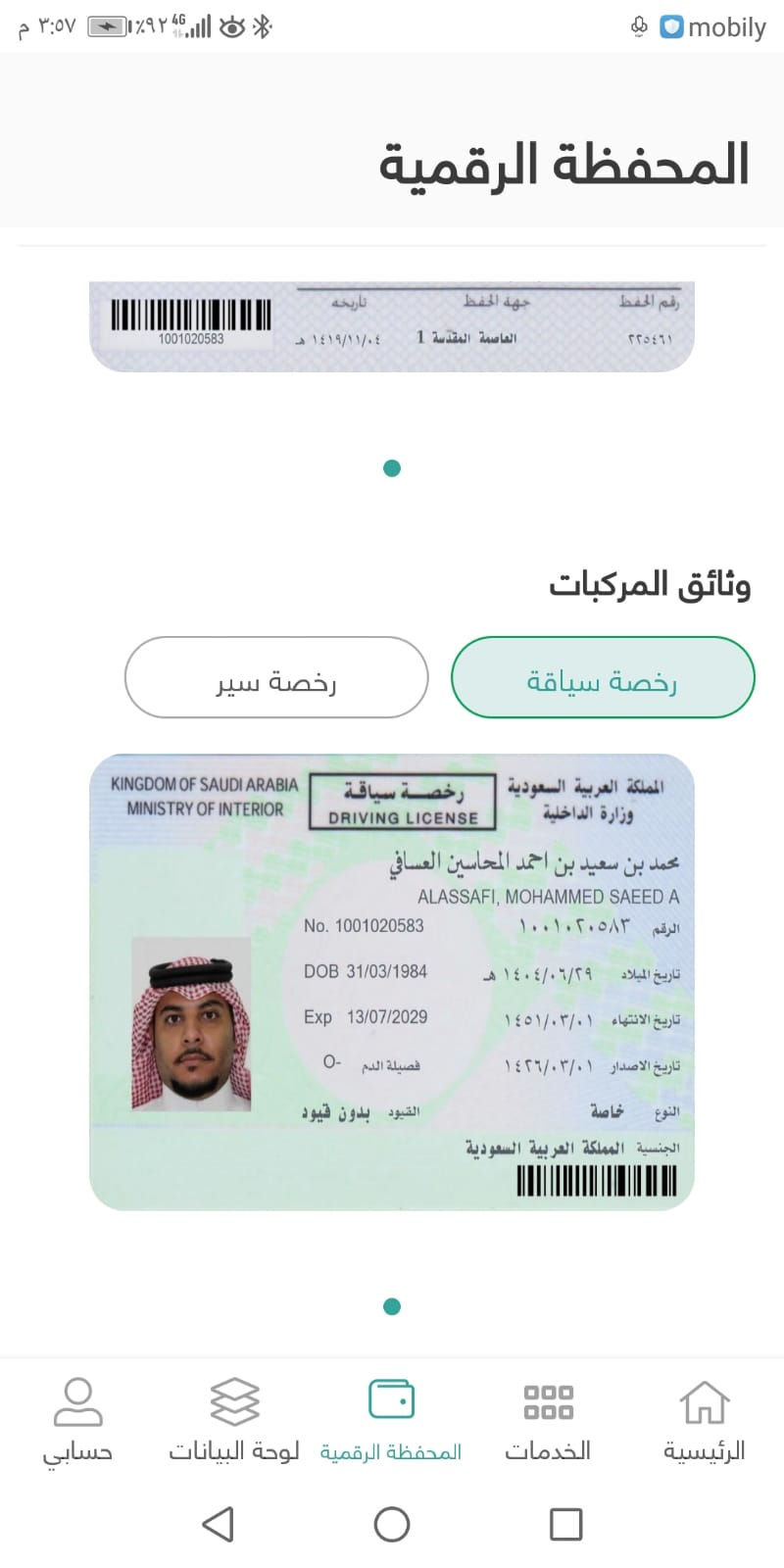Go to حسابي my account tab
This screenshot has width=784, height=1568.
pos(77,1419)
